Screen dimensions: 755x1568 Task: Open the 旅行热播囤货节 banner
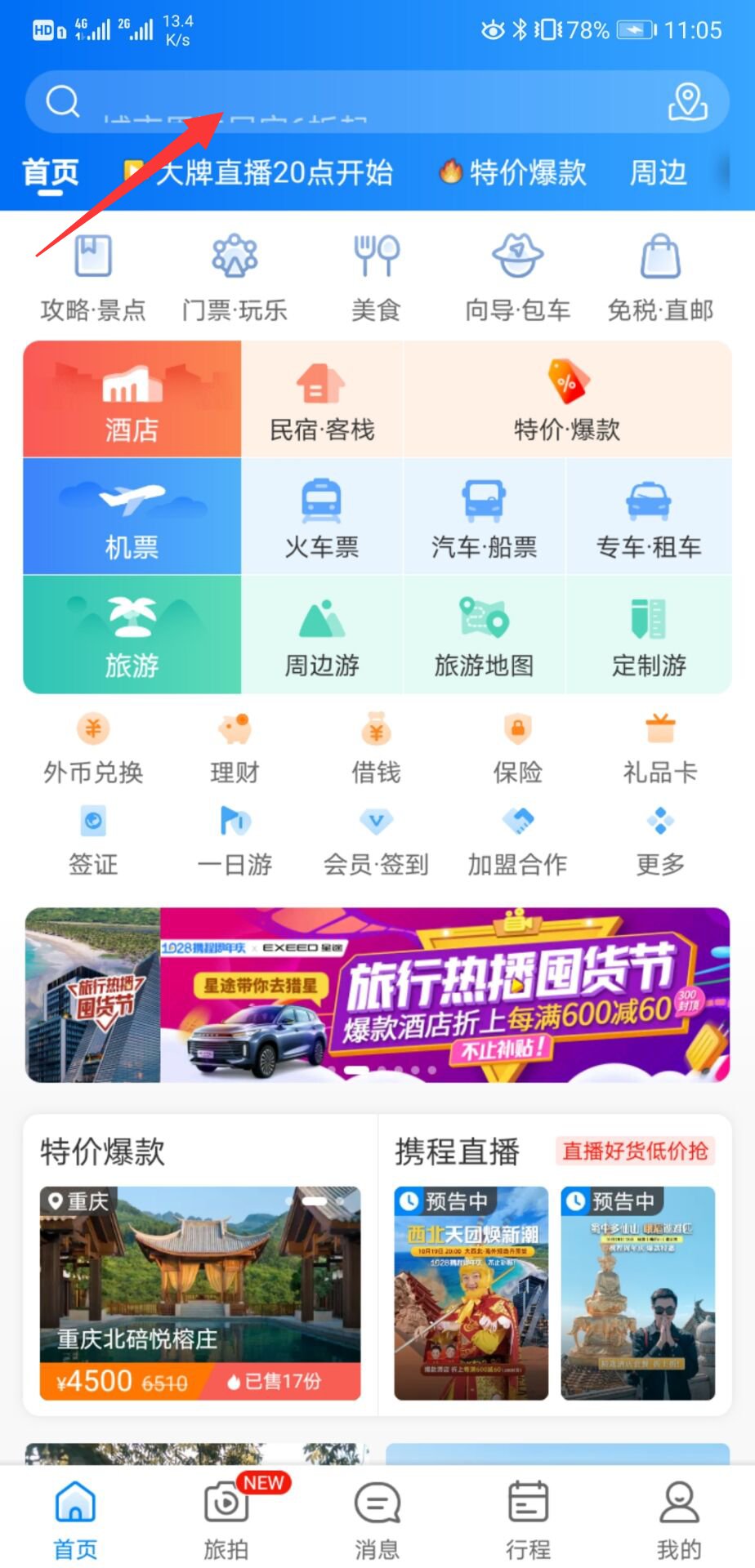tap(377, 995)
